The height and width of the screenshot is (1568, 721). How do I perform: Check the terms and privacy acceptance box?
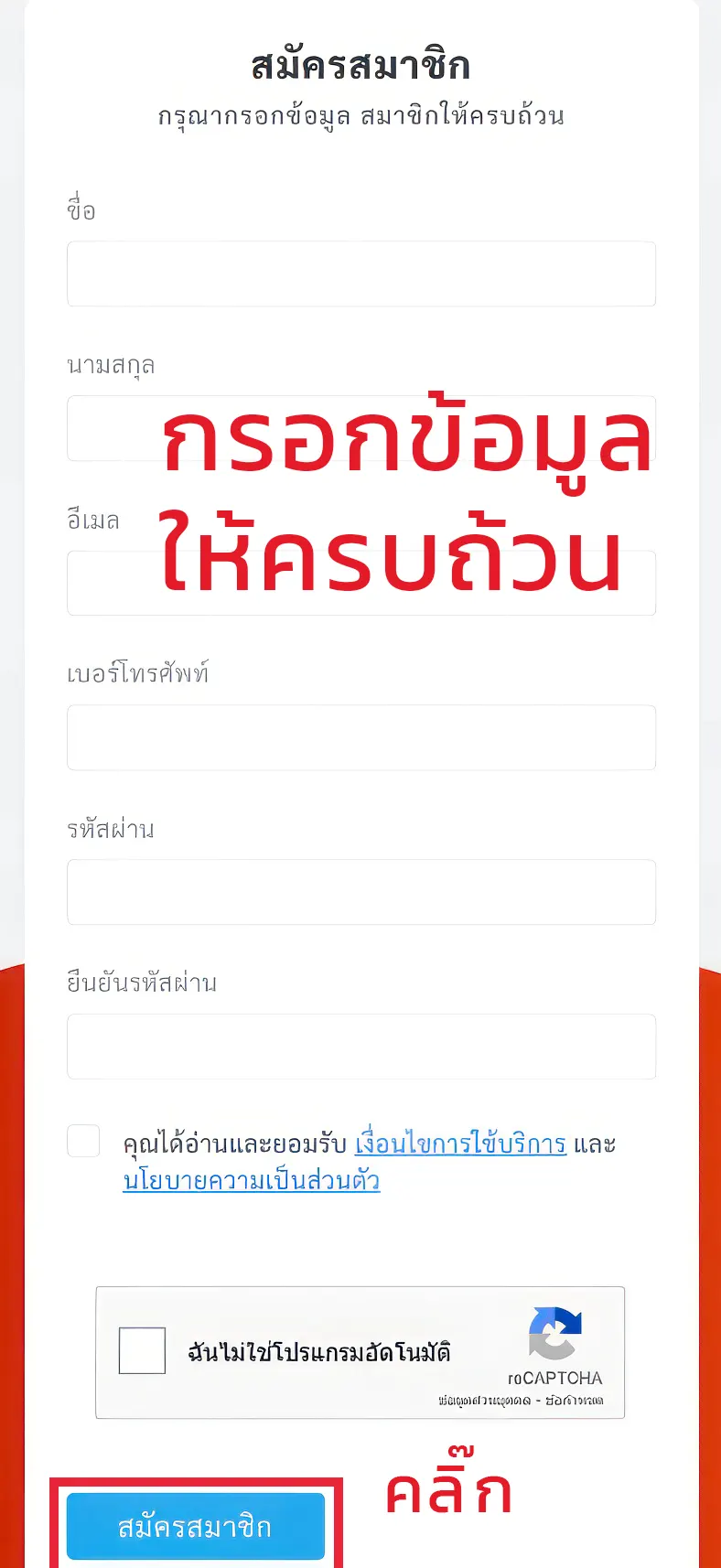tap(83, 1141)
